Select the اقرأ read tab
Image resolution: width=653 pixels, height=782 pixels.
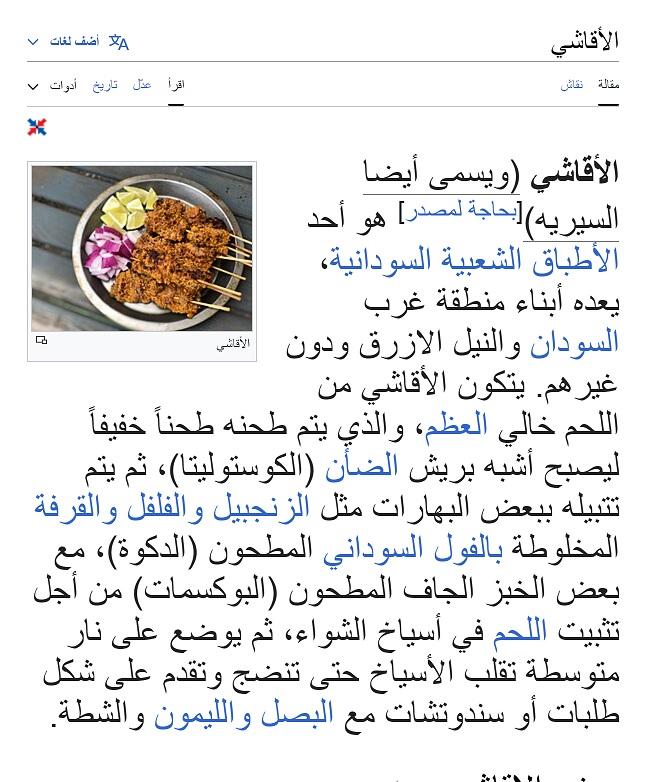point(176,85)
